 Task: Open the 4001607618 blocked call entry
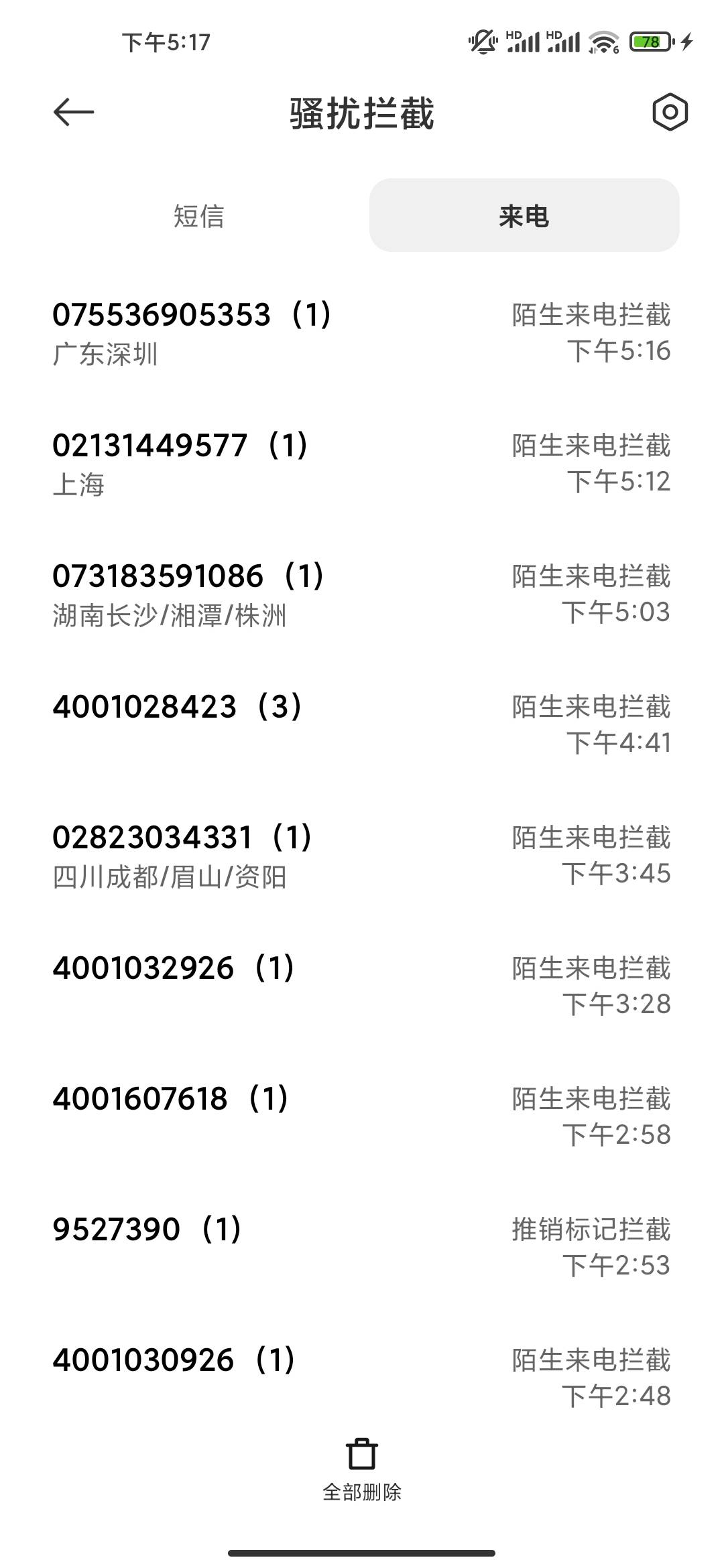tap(362, 1116)
